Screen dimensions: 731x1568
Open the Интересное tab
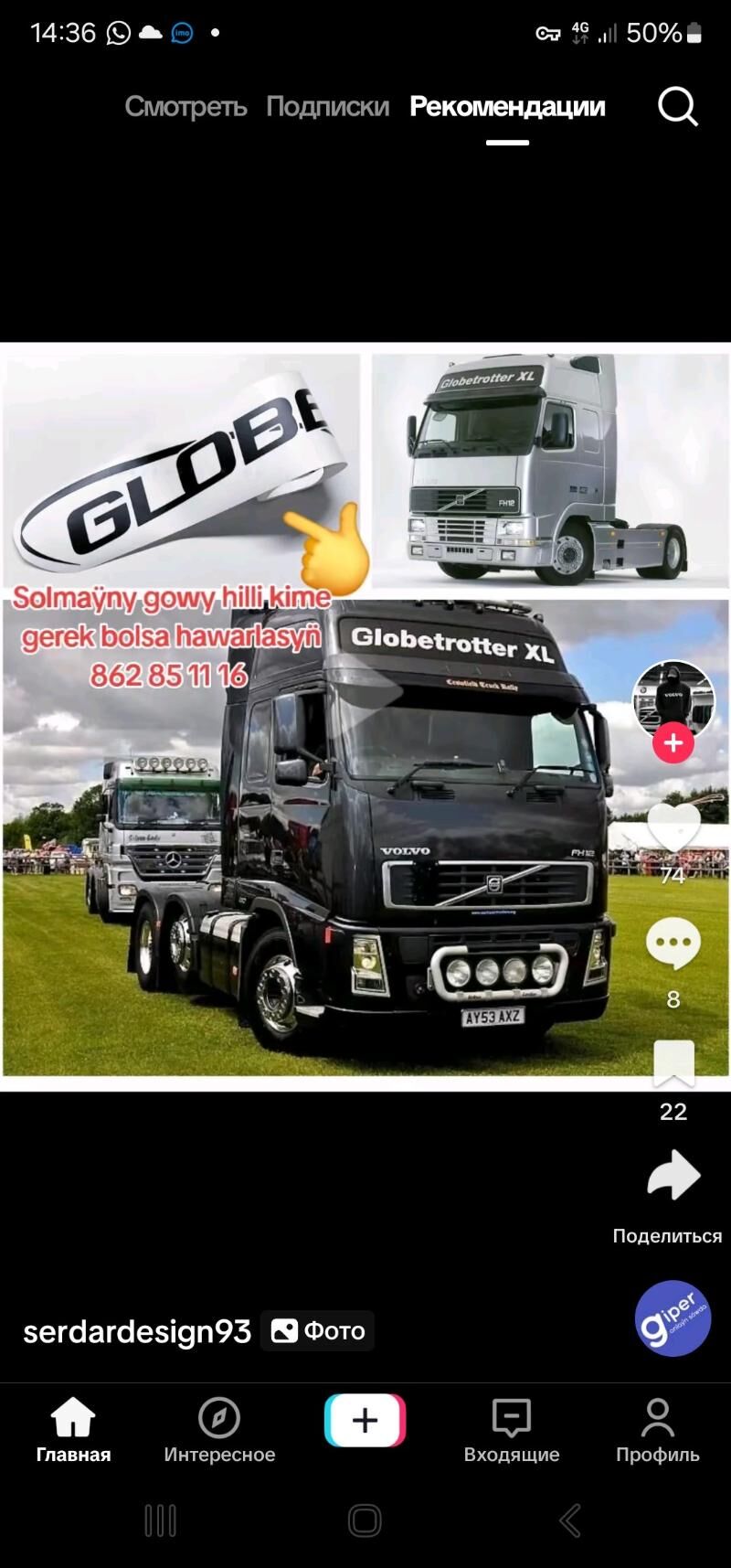click(x=219, y=1431)
